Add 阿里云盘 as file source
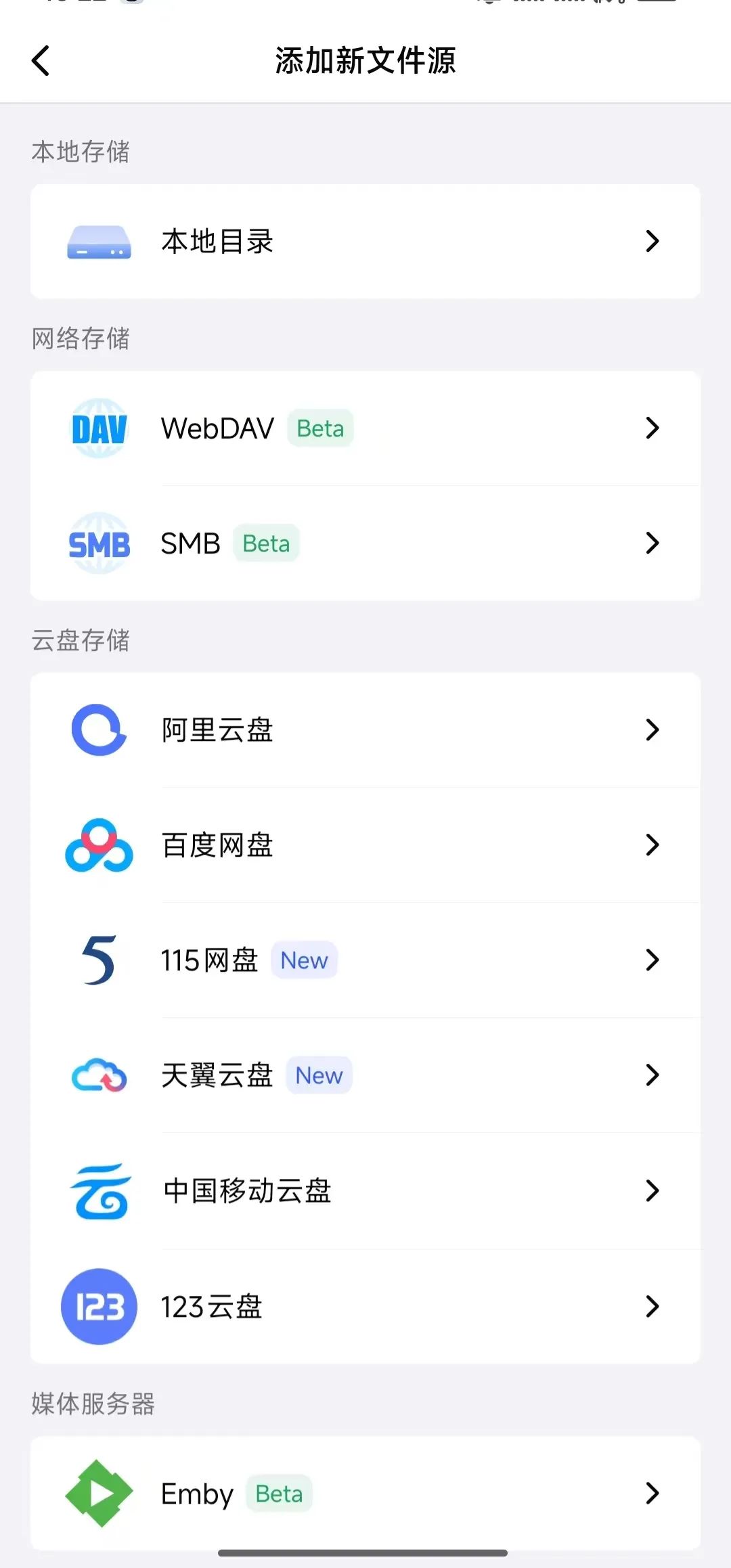 coord(365,730)
